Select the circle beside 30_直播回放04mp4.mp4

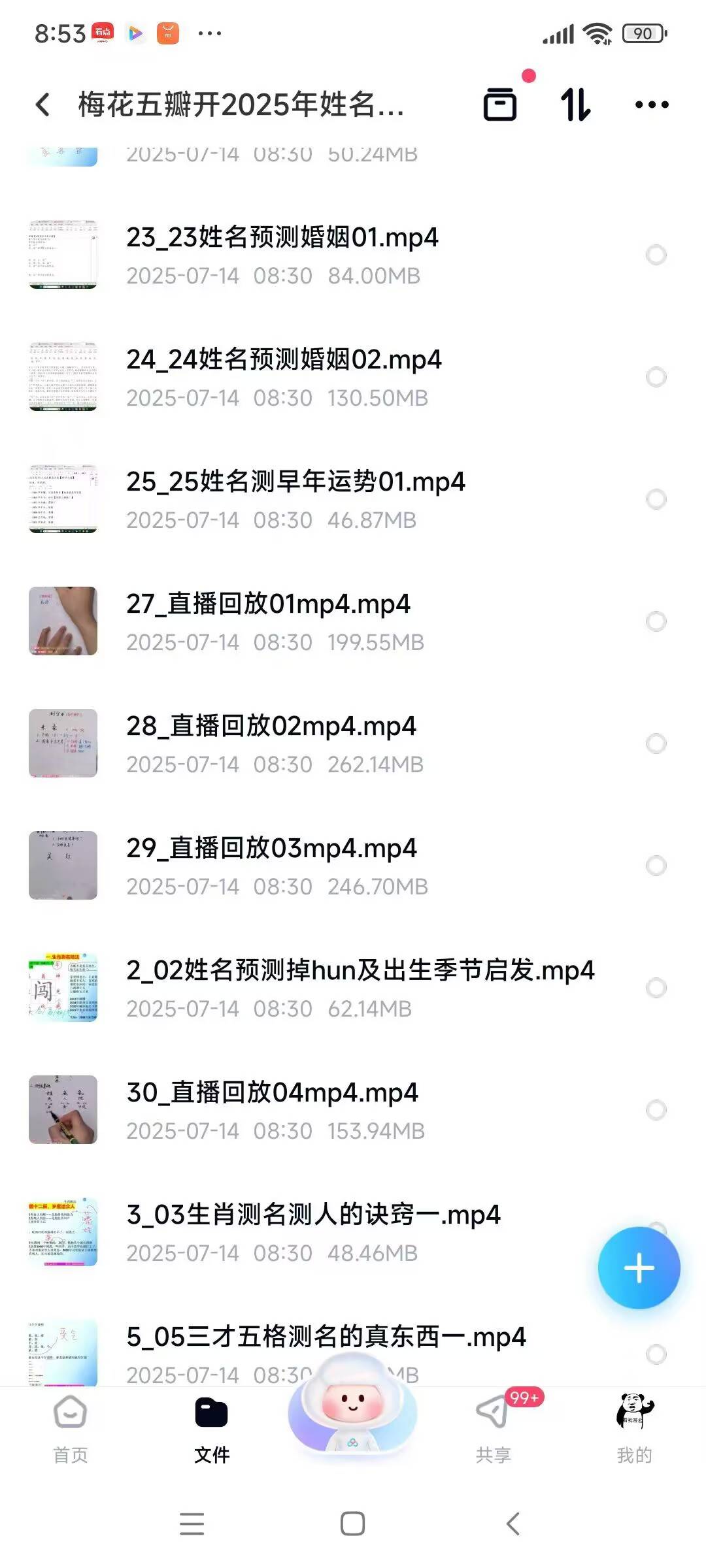pos(656,1109)
